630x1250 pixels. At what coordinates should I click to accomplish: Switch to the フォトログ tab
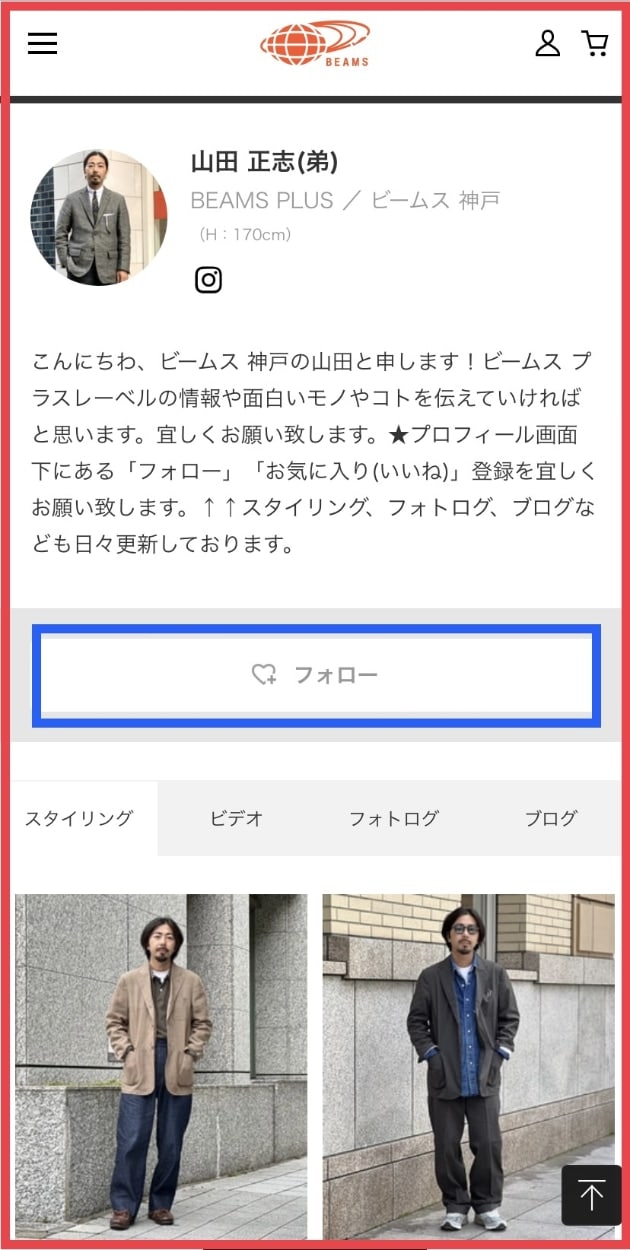click(x=393, y=818)
